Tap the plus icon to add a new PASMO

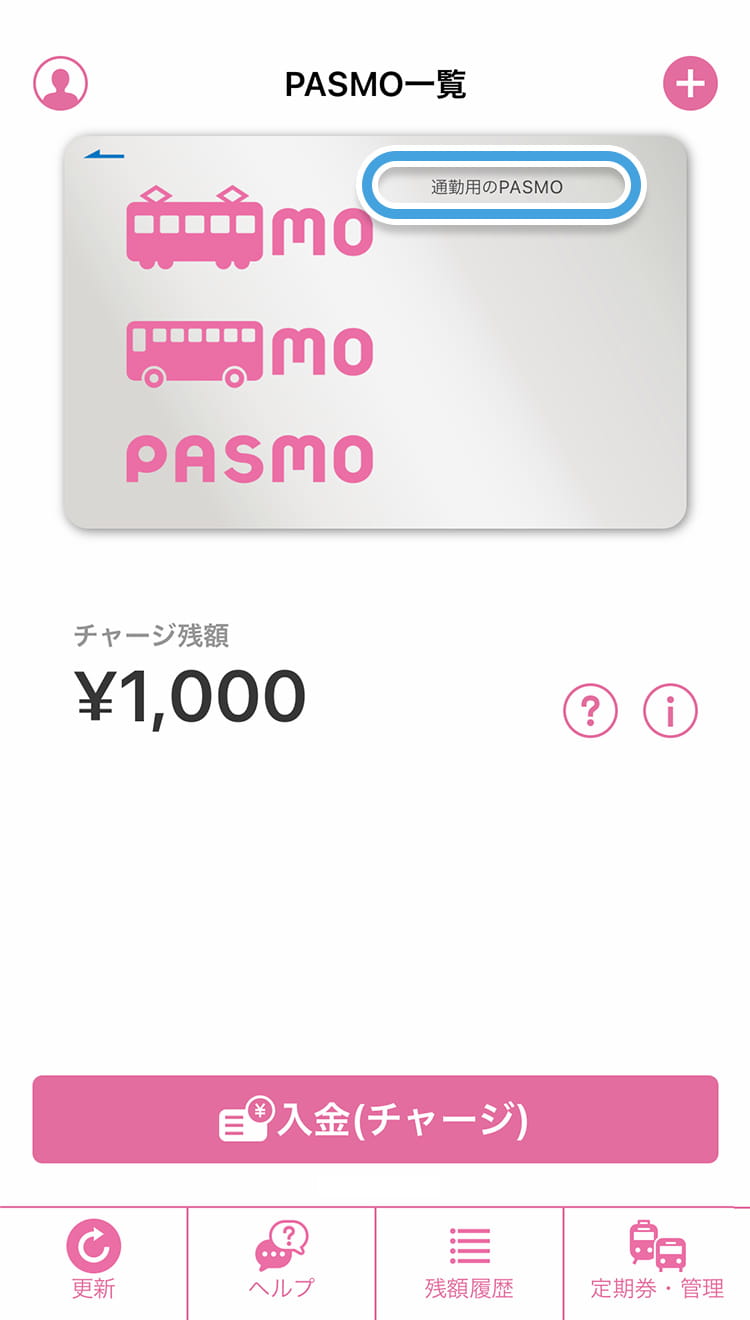tap(689, 83)
